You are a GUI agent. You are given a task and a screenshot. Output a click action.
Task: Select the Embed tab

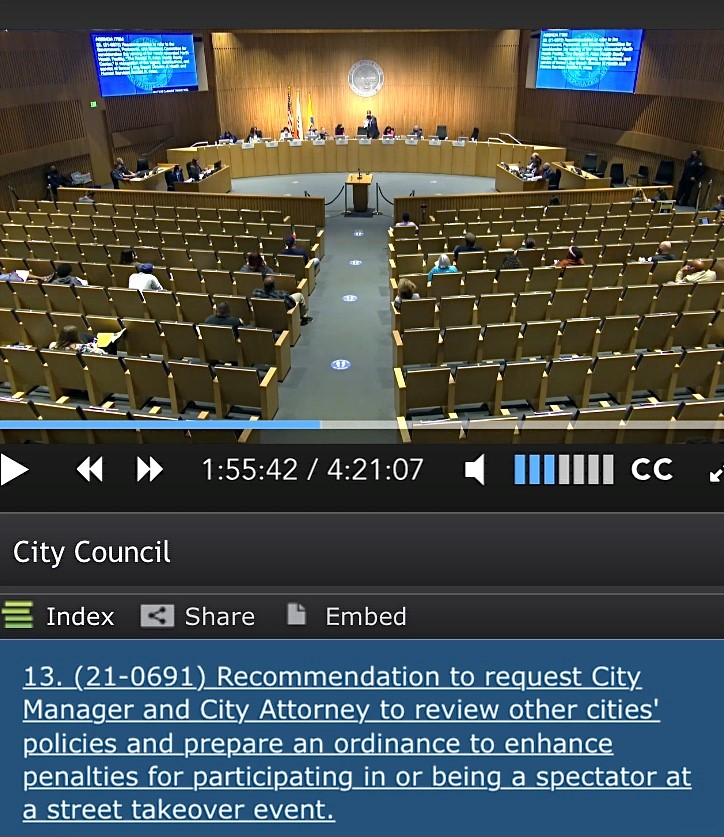[x=366, y=616]
